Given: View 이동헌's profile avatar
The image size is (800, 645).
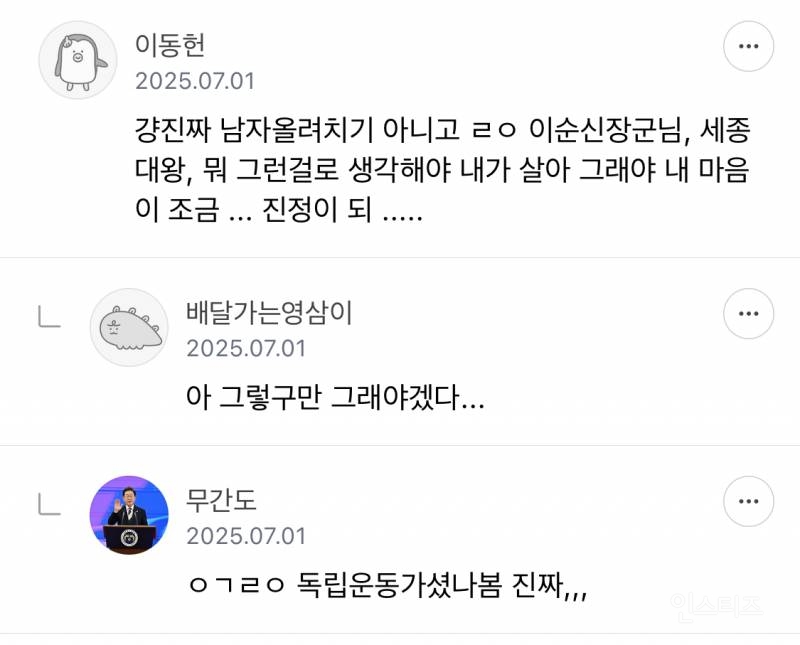Looking at the screenshot, I should [x=78, y=58].
